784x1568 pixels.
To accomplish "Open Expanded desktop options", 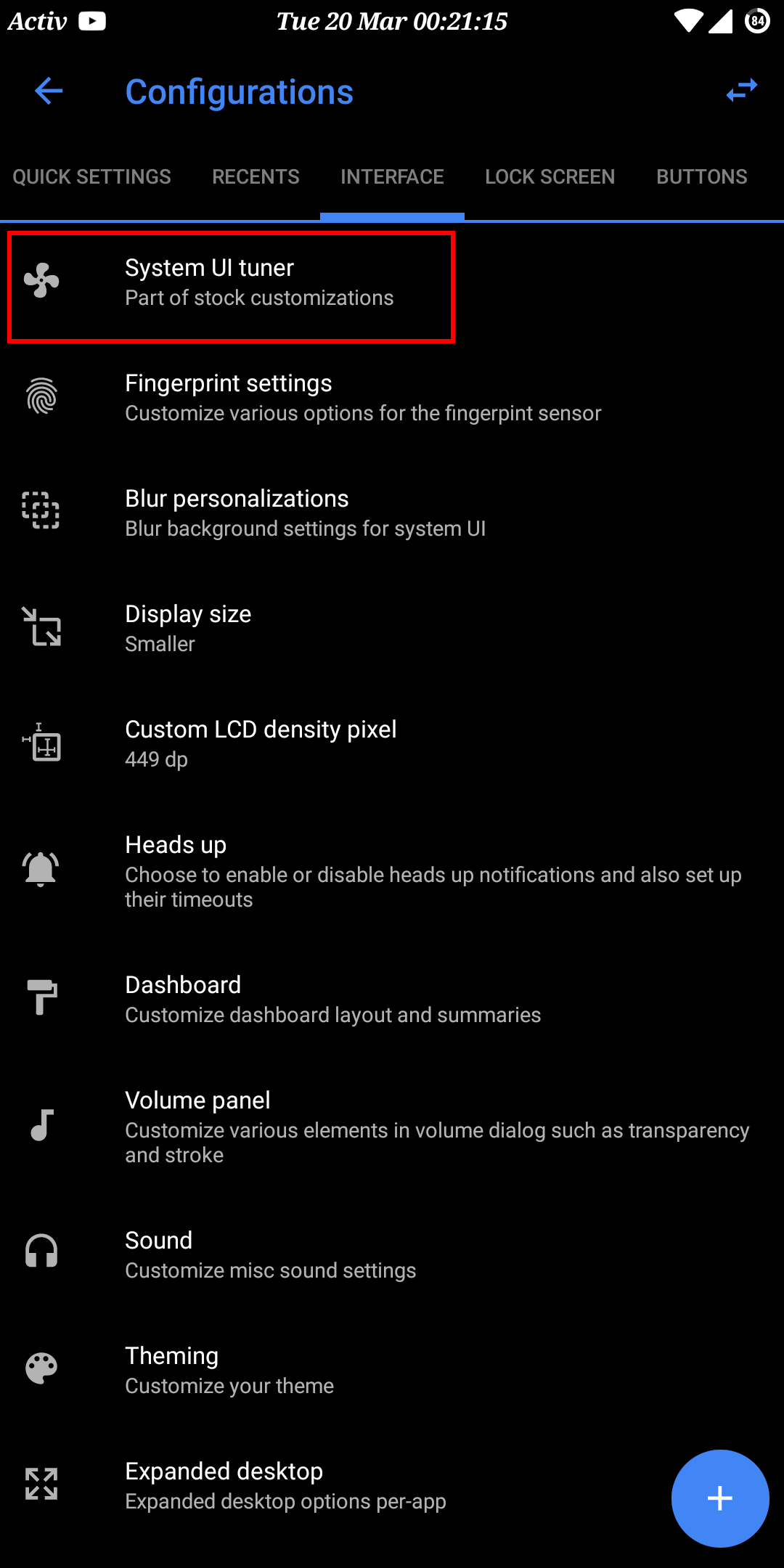I will point(285,1485).
